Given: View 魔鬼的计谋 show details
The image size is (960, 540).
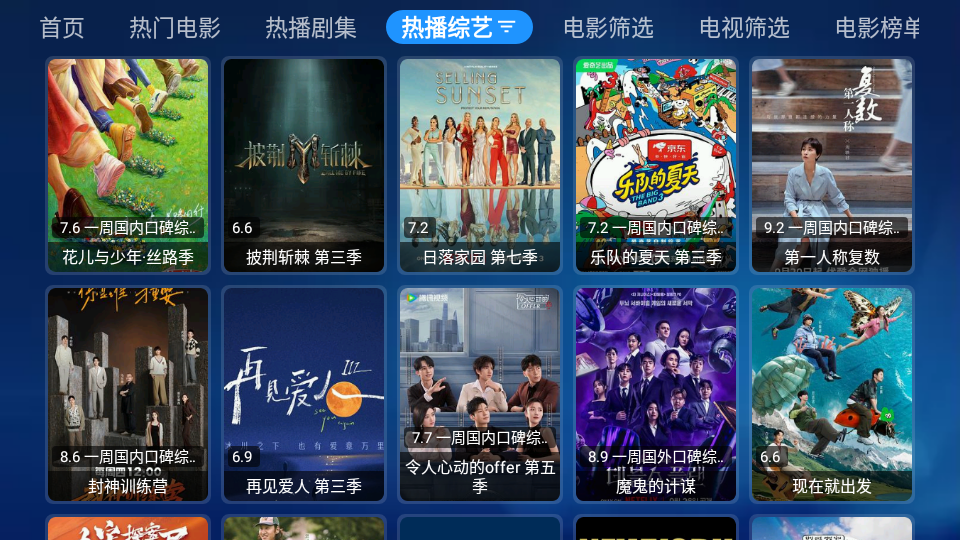Looking at the screenshot, I should click(656, 394).
